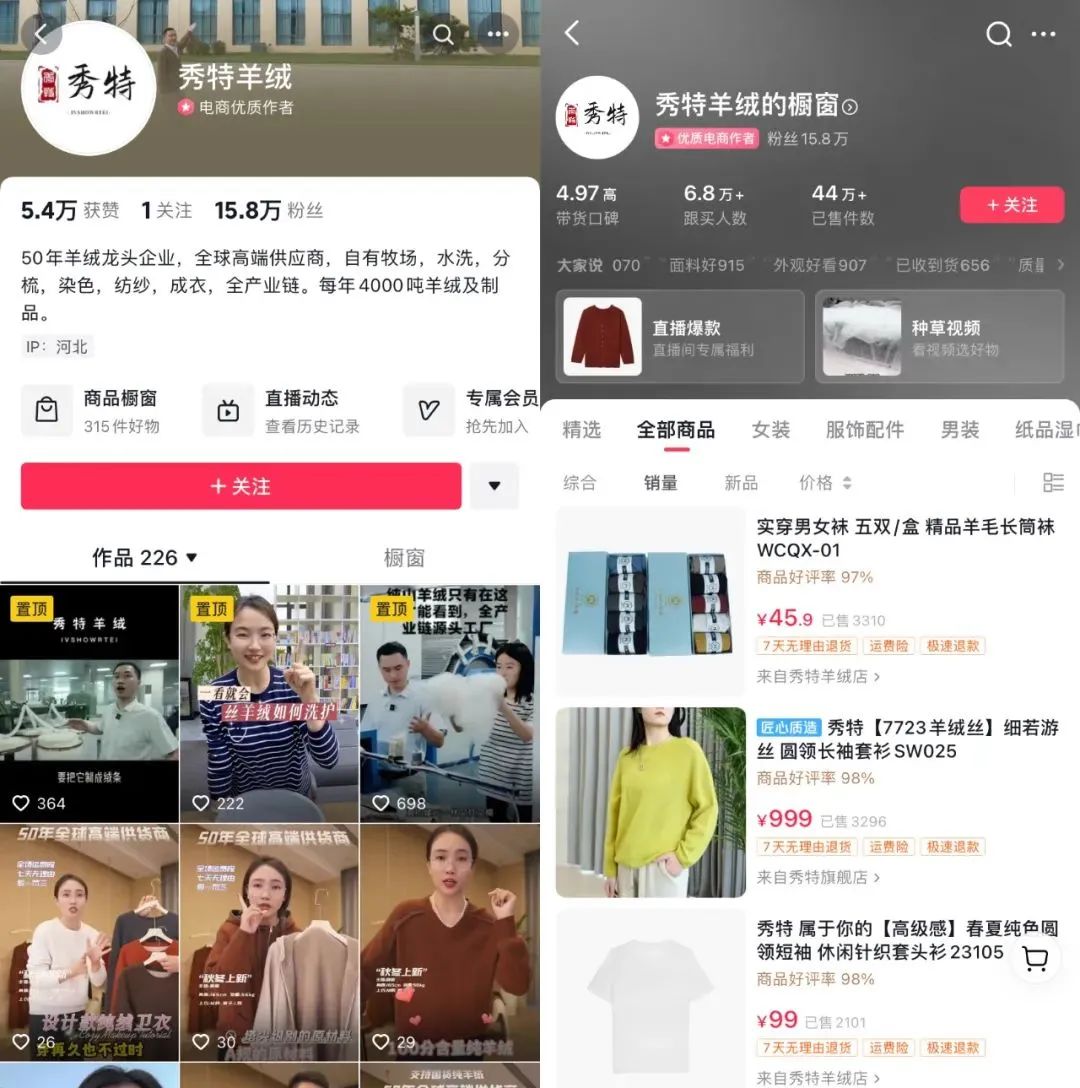The width and height of the screenshot is (1080, 1088).
Task: Sort products by 价格
Action: [x=825, y=483]
